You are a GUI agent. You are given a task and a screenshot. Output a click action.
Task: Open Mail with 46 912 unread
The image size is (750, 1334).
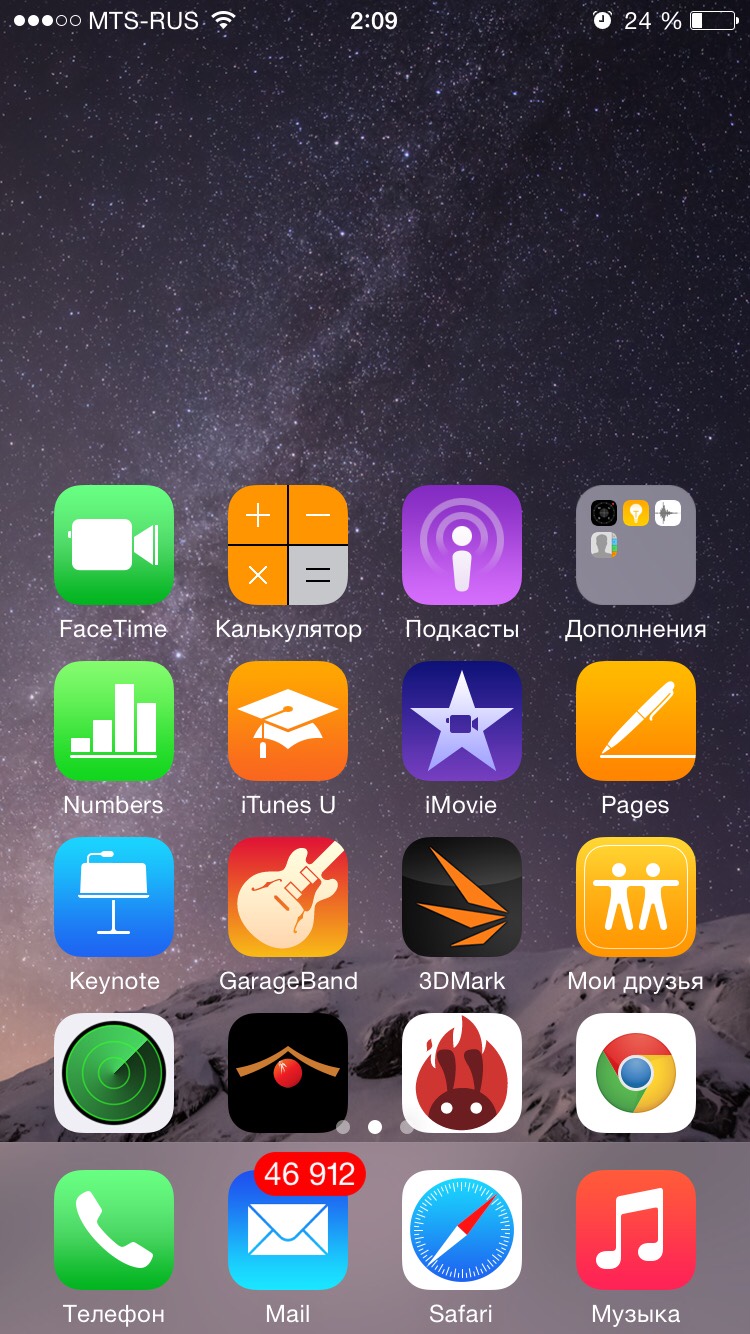288,1230
